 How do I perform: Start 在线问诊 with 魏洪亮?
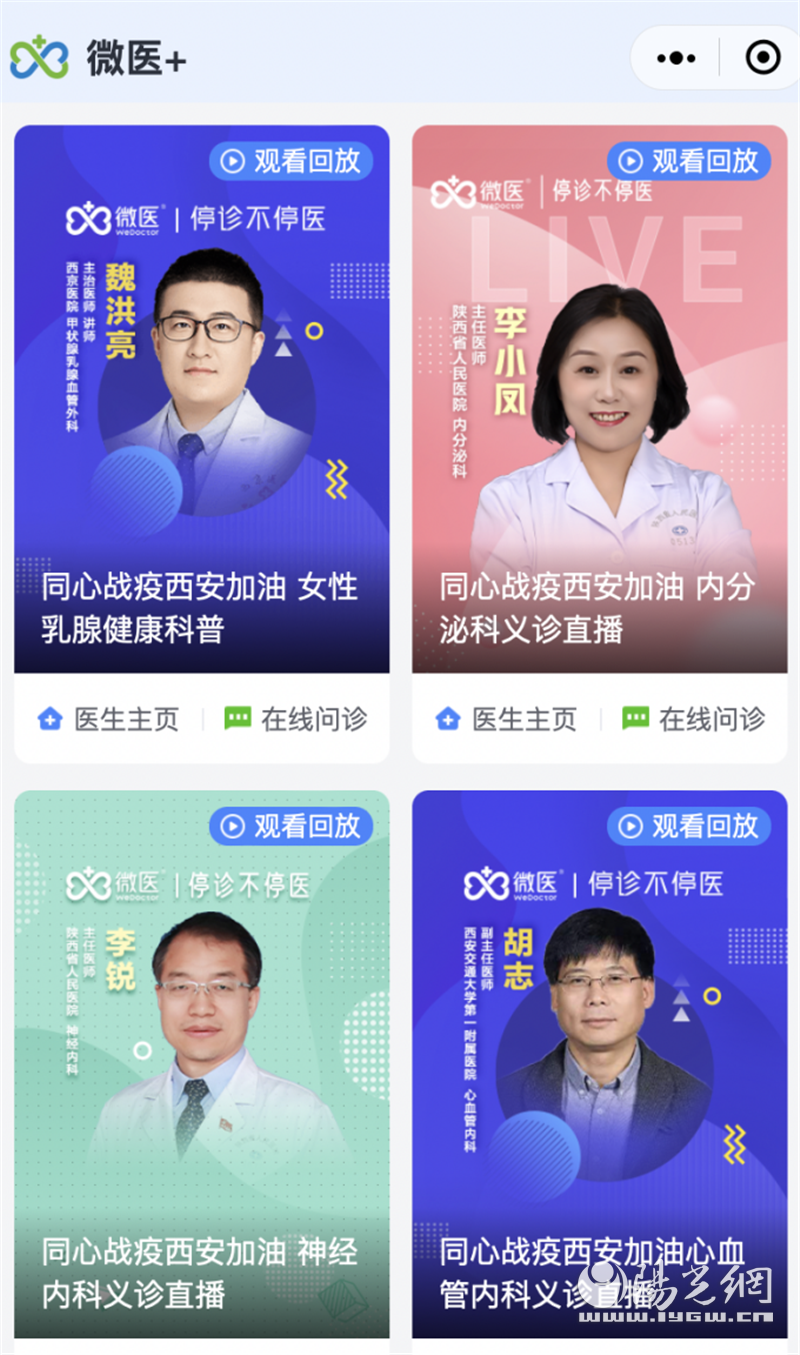pyautogui.click(x=296, y=718)
